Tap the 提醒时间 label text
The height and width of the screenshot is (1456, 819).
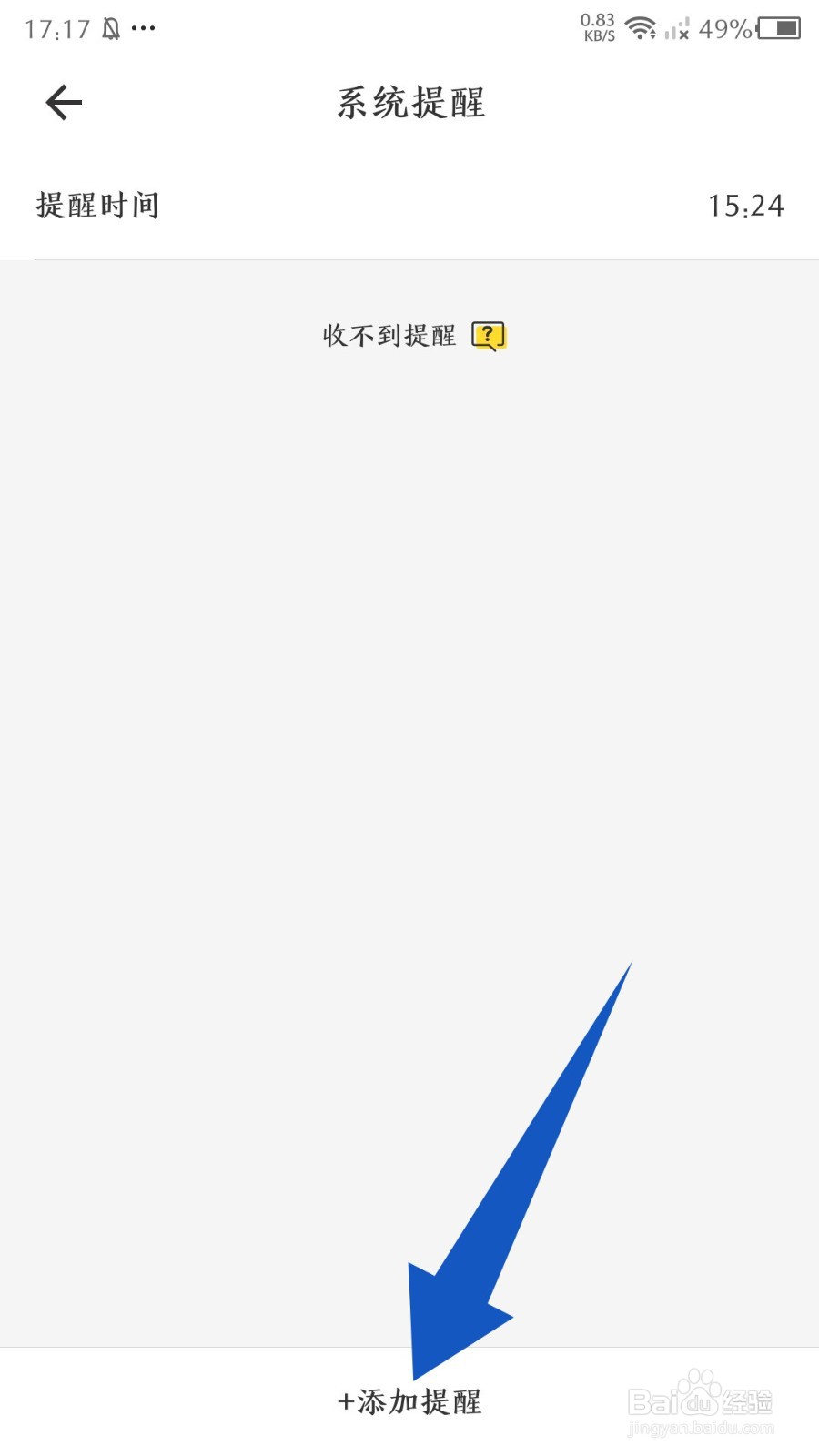point(97,206)
